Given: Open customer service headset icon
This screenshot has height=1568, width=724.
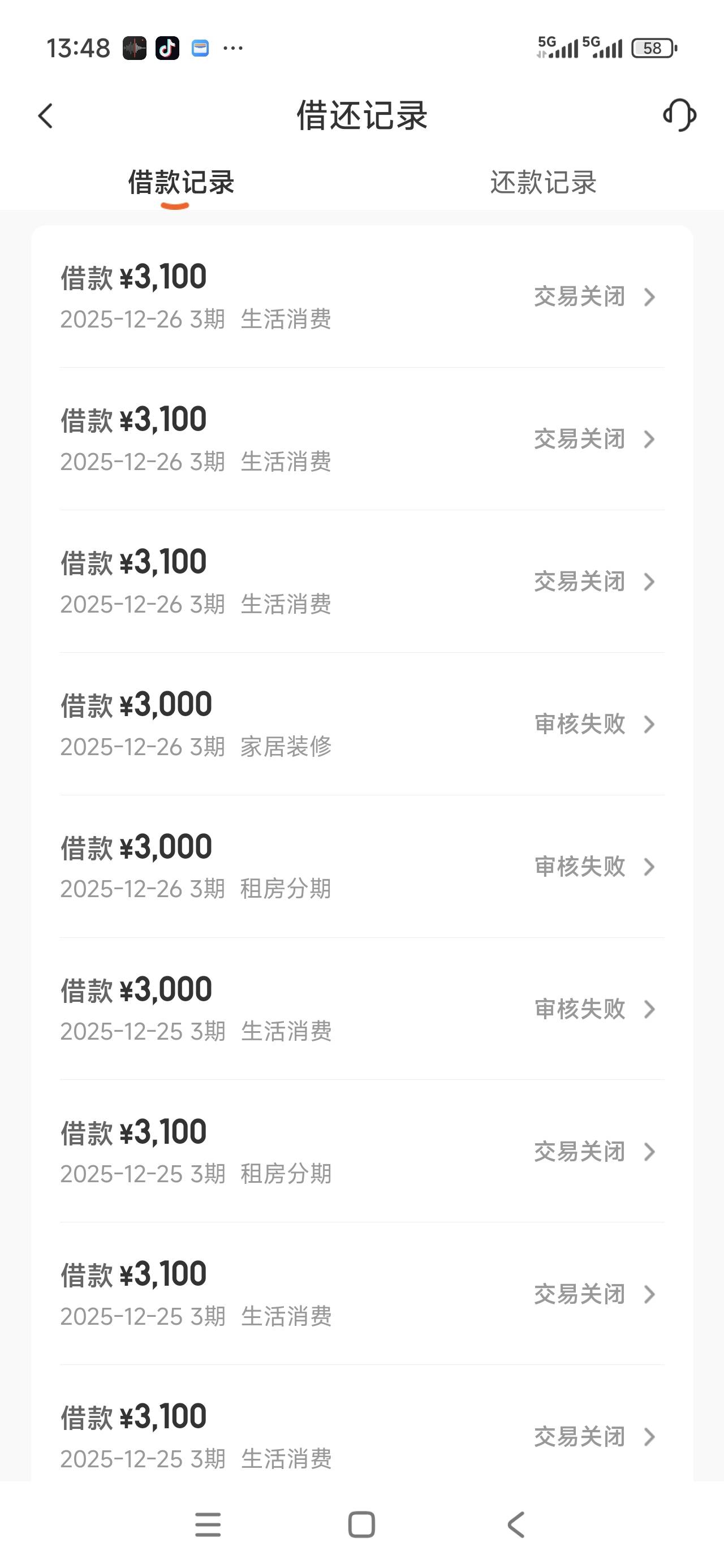Looking at the screenshot, I should click(x=679, y=115).
